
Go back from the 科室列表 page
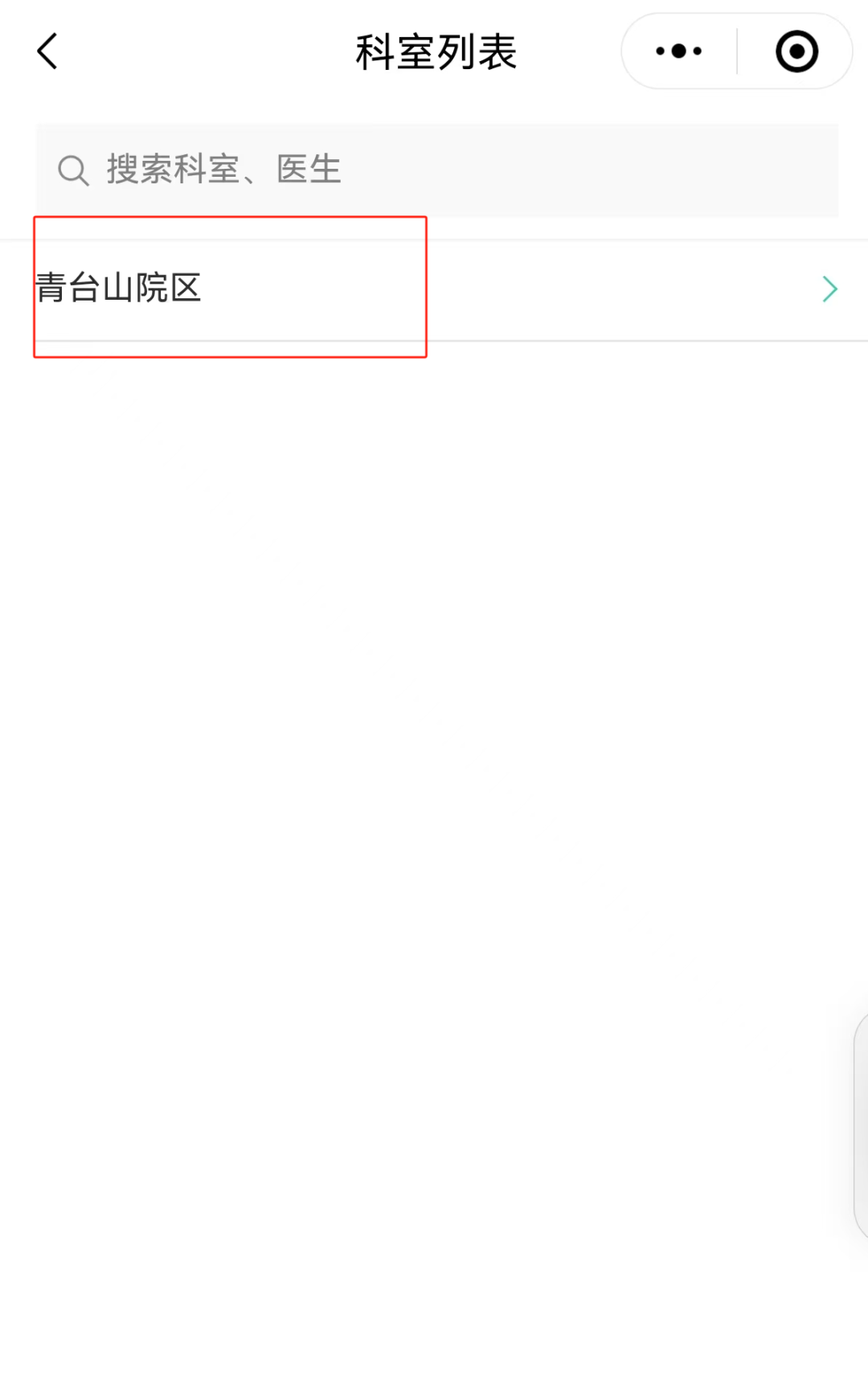tap(48, 51)
